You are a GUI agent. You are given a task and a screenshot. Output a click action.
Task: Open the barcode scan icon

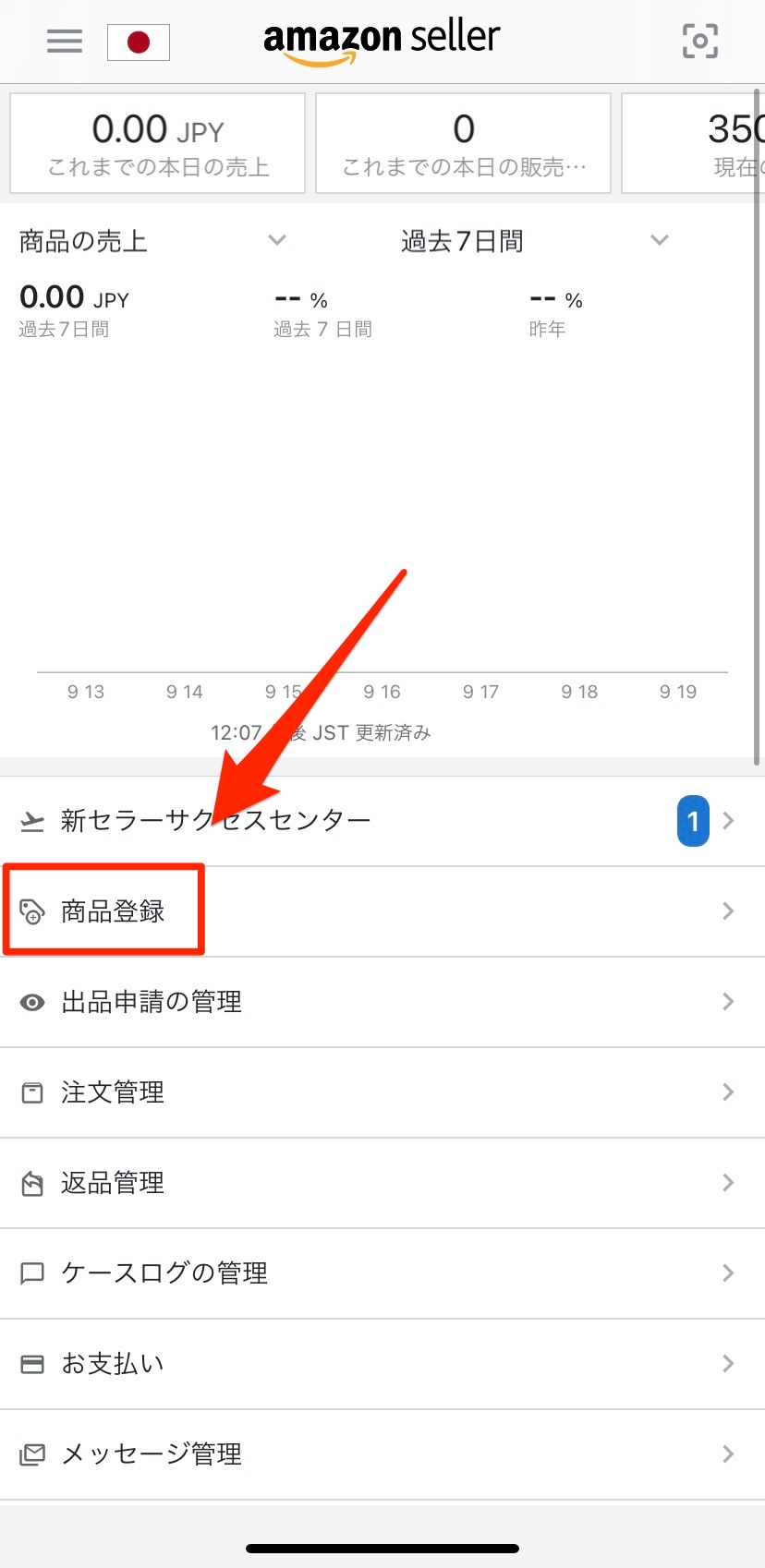(699, 42)
